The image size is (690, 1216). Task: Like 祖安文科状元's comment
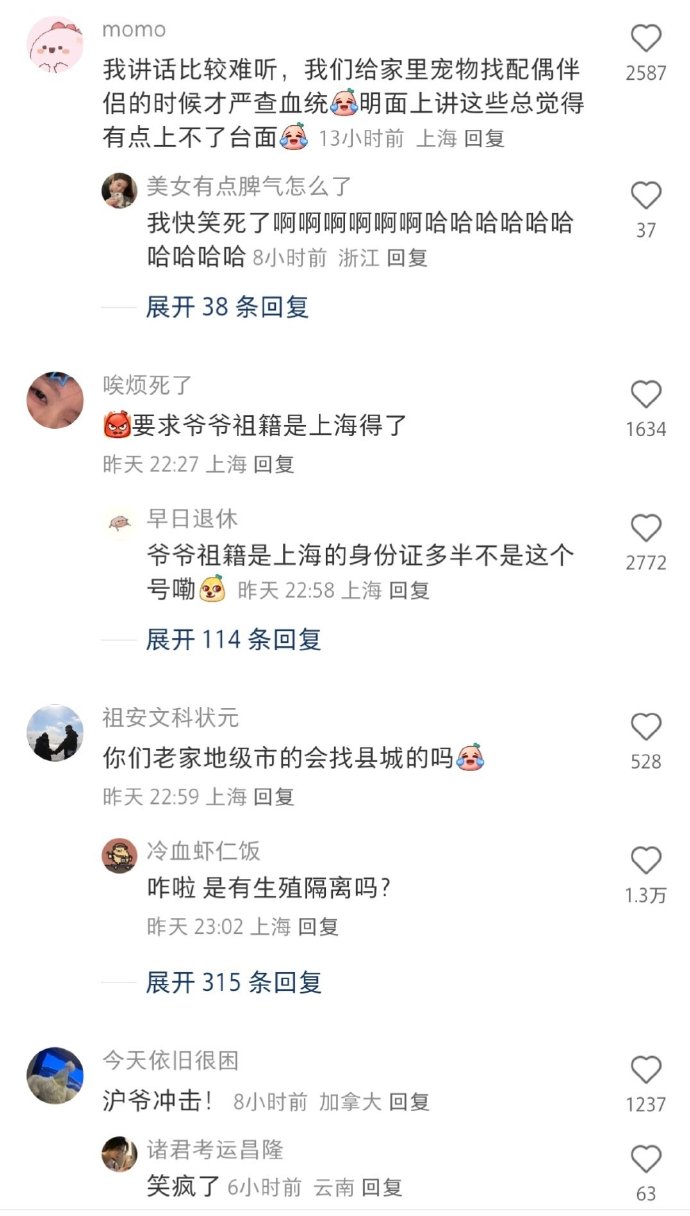(646, 727)
